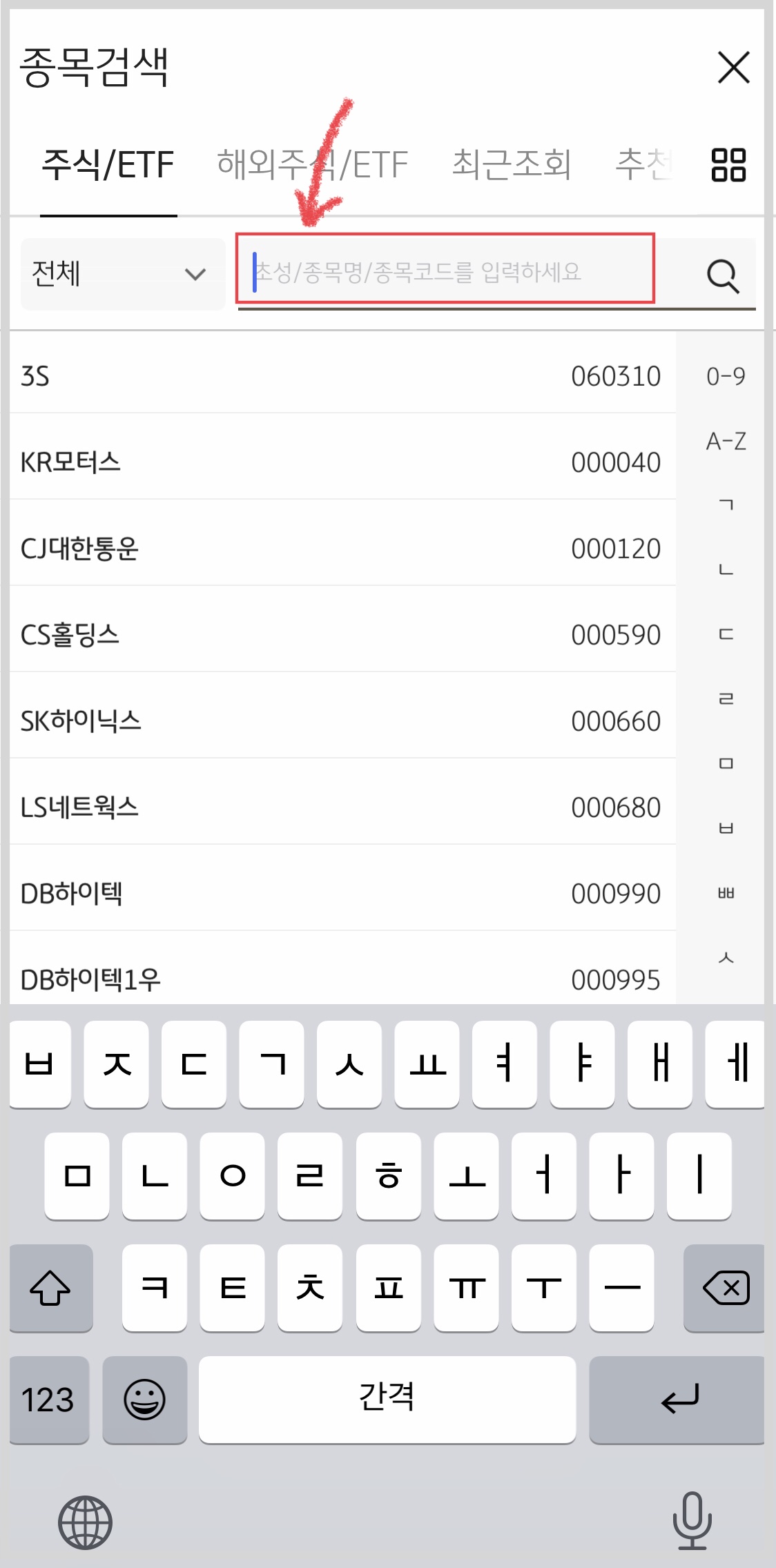The width and height of the screenshot is (776, 1568).
Task: Select the 3S stock row
Action: coord(342,376)
